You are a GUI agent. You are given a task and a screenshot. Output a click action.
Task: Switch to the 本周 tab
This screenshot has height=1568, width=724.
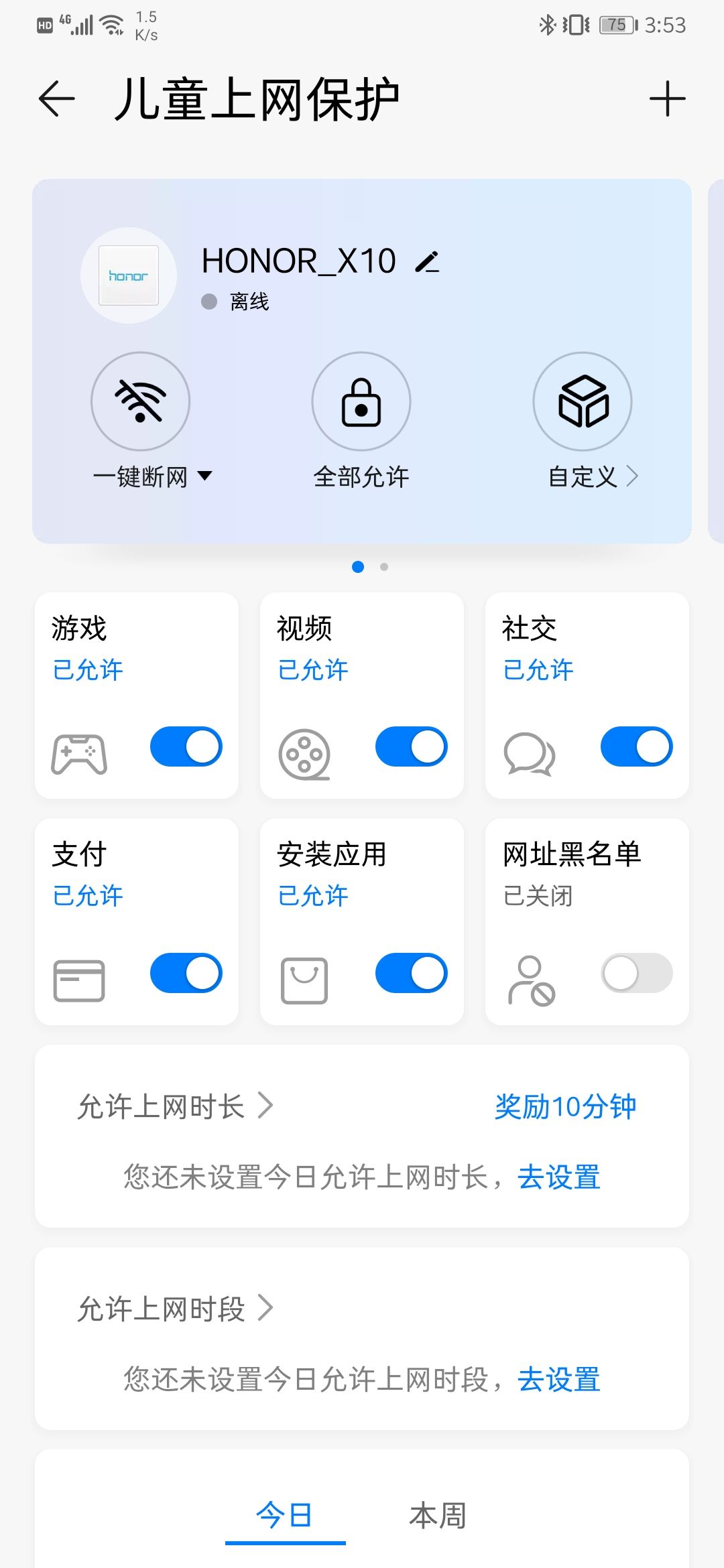coord(438,1515)
